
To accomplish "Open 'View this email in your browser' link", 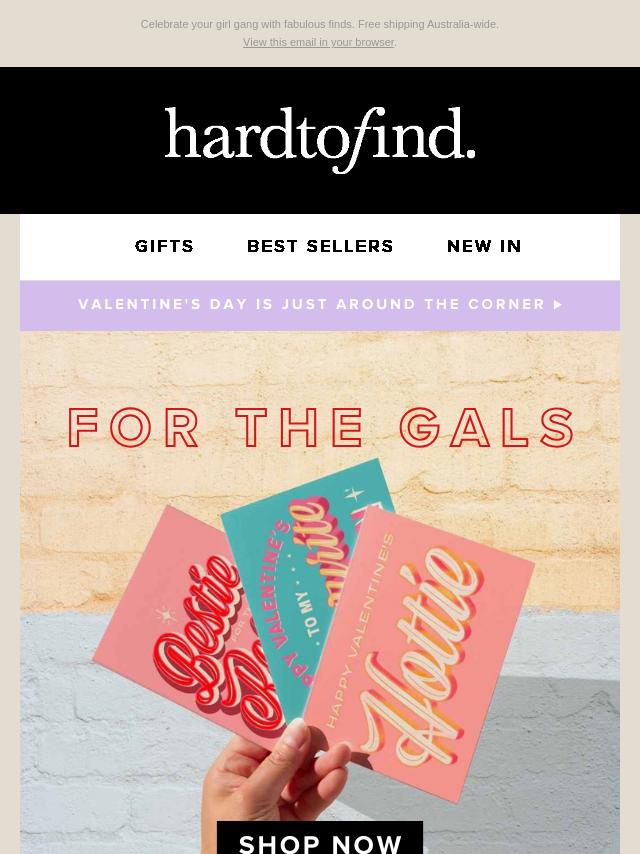I will coord(318,42).
